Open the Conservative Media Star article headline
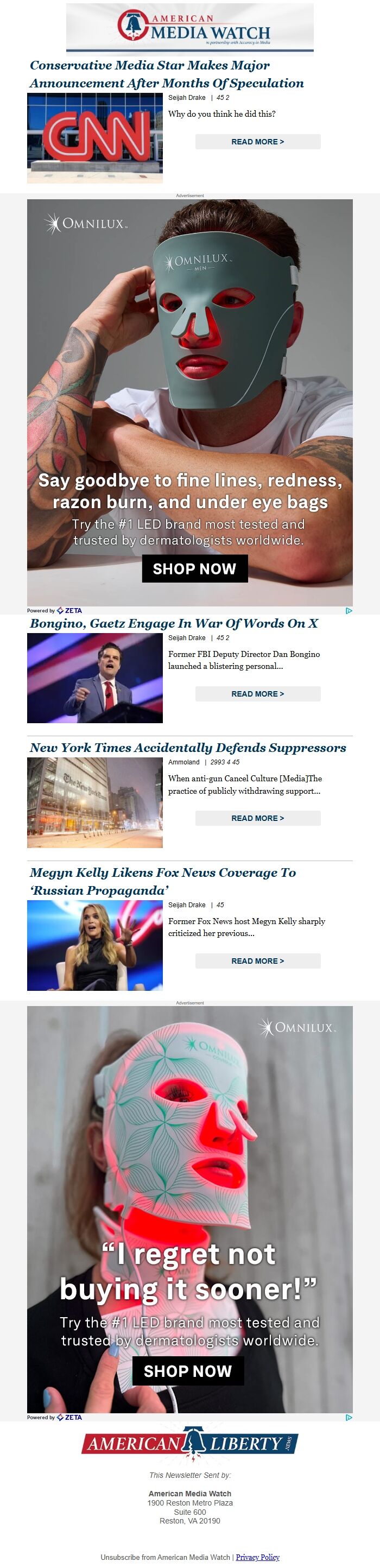Screen dimensions: 380x1568 click(x=166, y=74)
